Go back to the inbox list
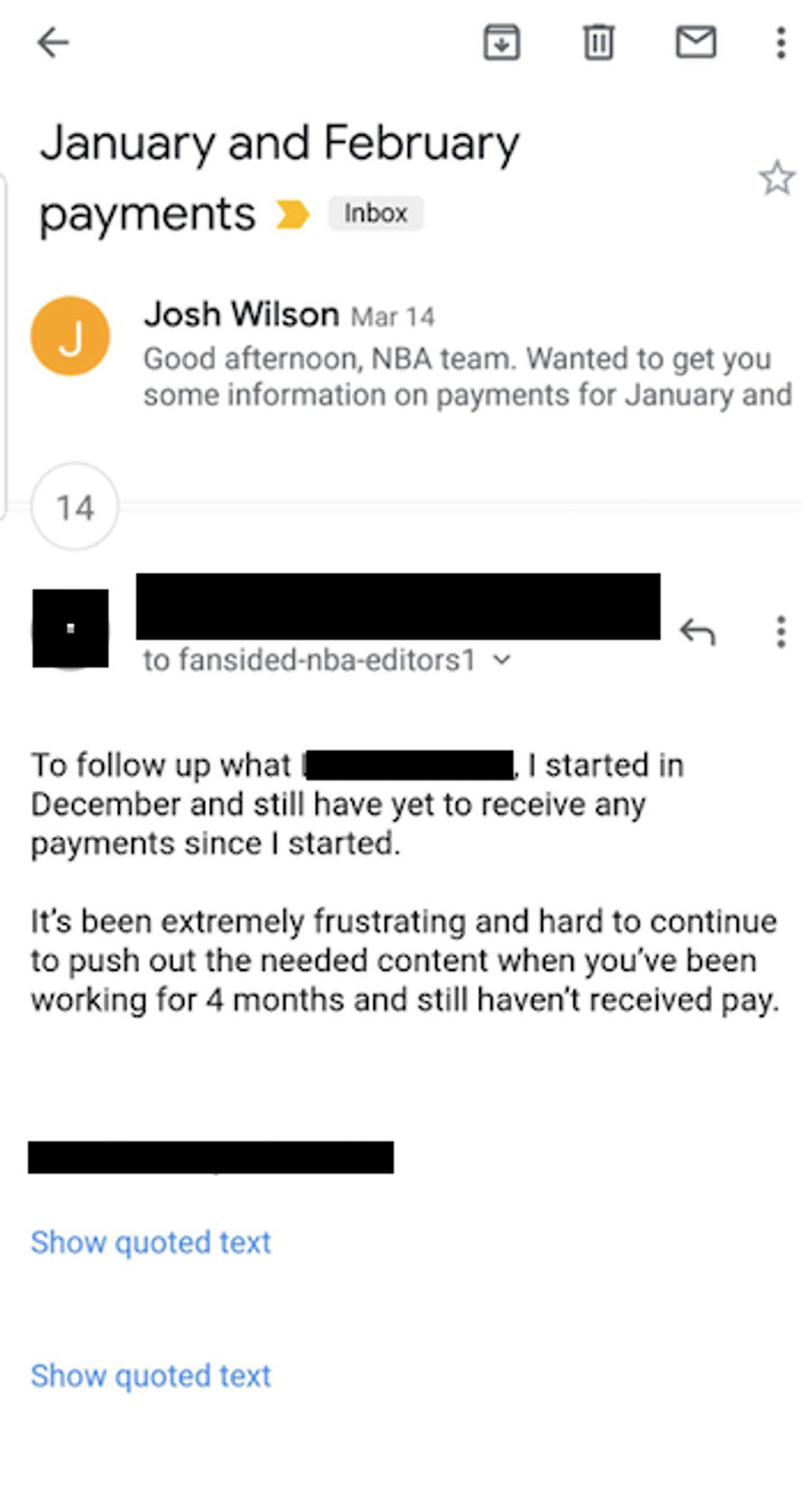 pyautogui.click(x=53, y=42)
